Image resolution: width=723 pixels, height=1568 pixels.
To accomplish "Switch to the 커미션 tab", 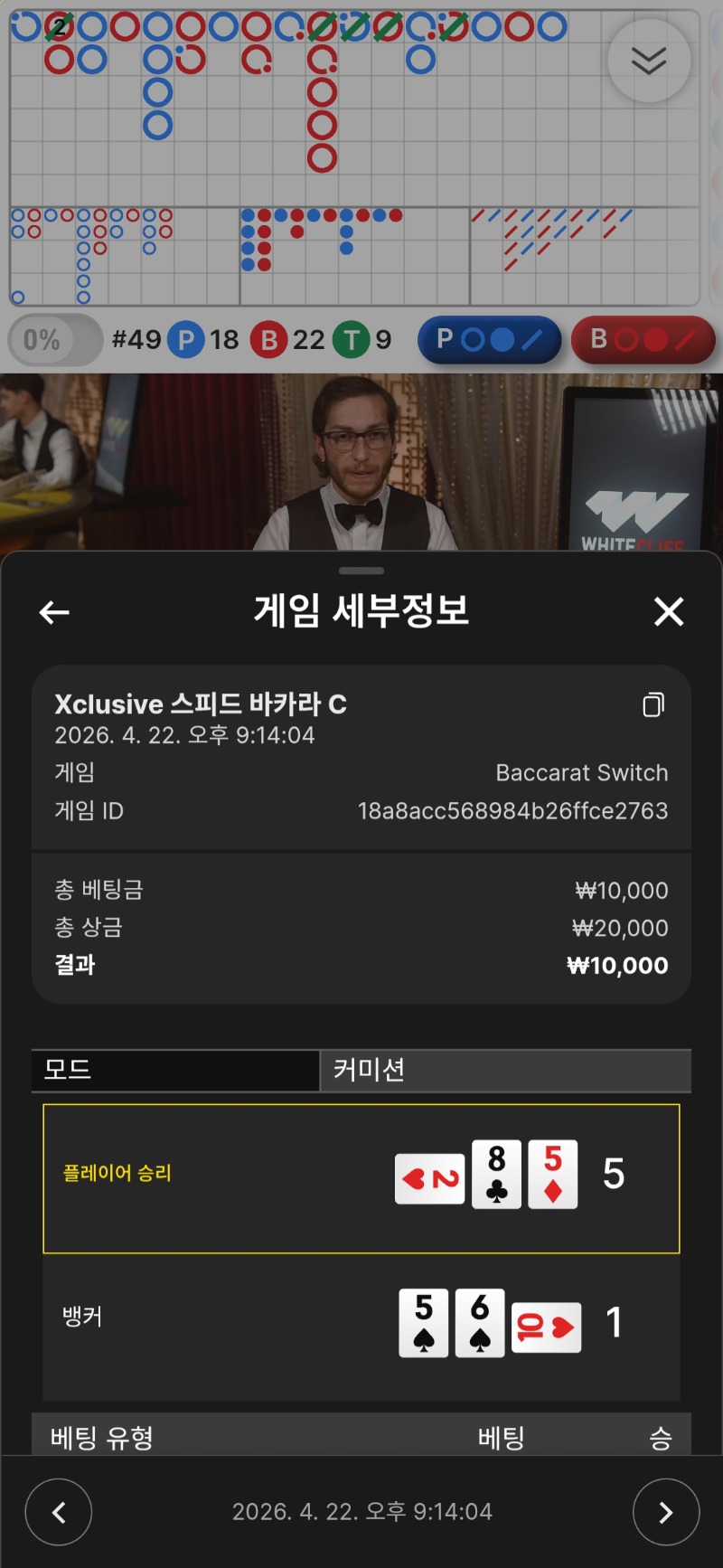I will (x=505, y=1070).
